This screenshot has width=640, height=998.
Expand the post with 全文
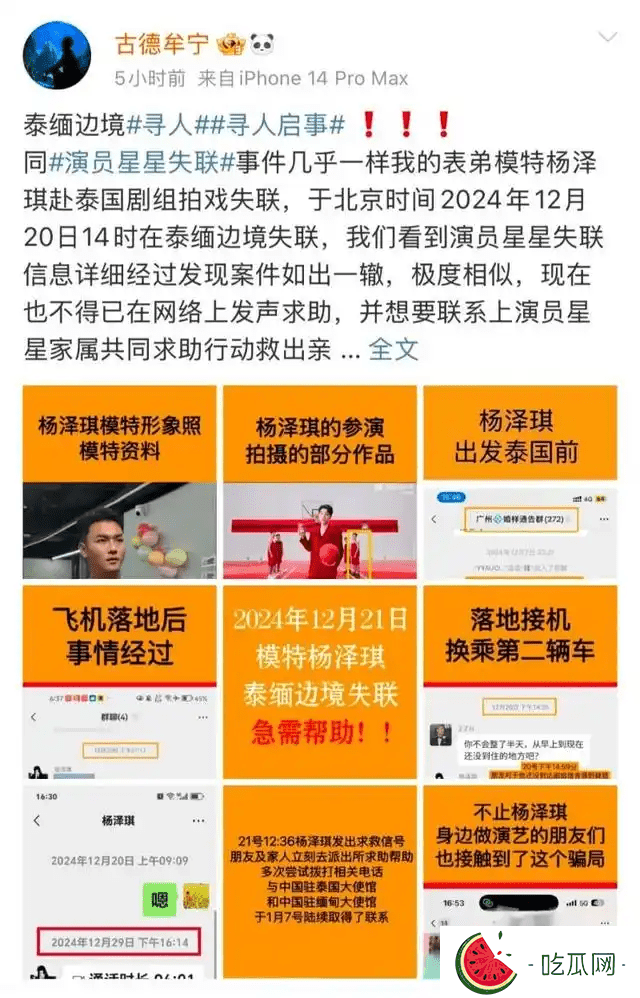pos(394,349)
